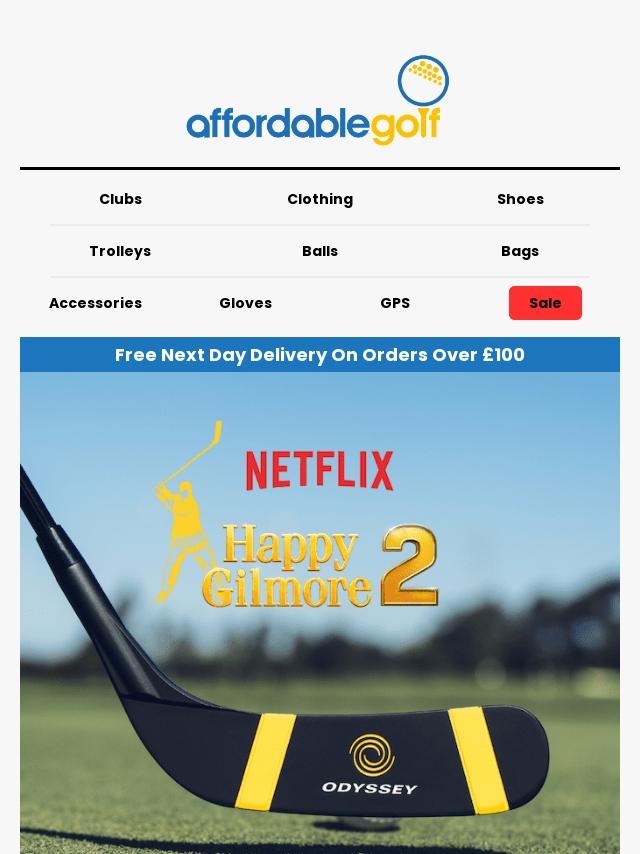Go to the Clothing section

[320, 199]
